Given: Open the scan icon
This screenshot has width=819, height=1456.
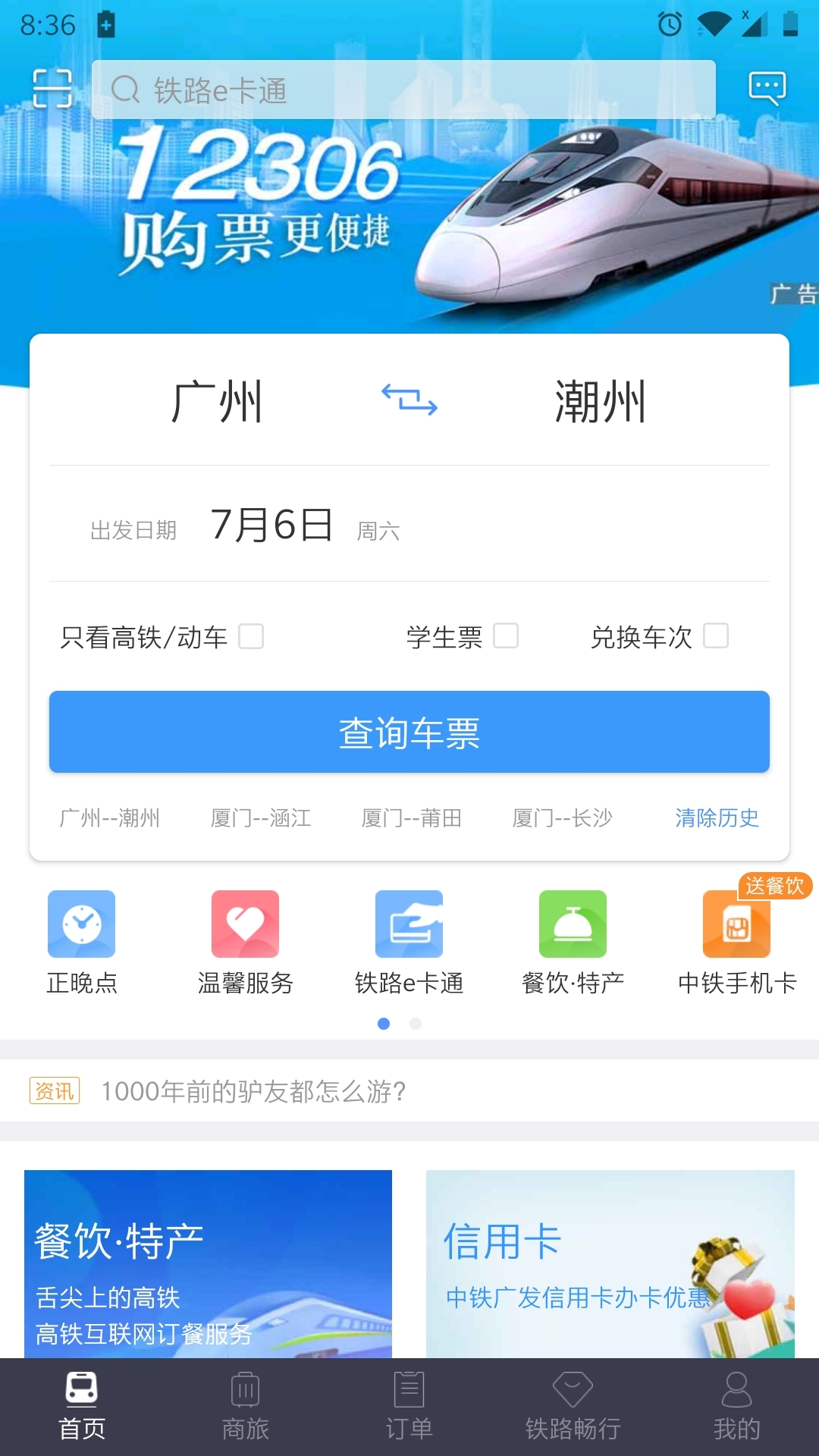Looking at the screenshot, I should pyautogui.click(x=52, y=89).
